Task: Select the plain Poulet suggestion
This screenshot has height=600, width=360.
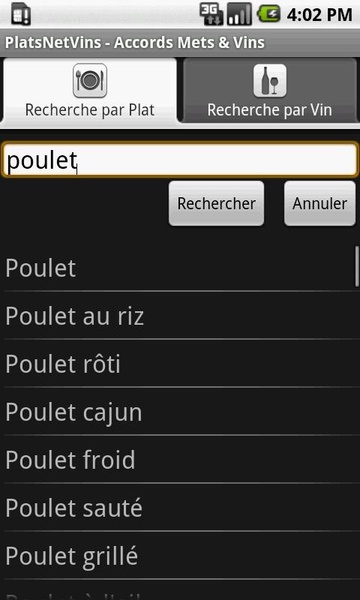Action: (x=180, y=268)
